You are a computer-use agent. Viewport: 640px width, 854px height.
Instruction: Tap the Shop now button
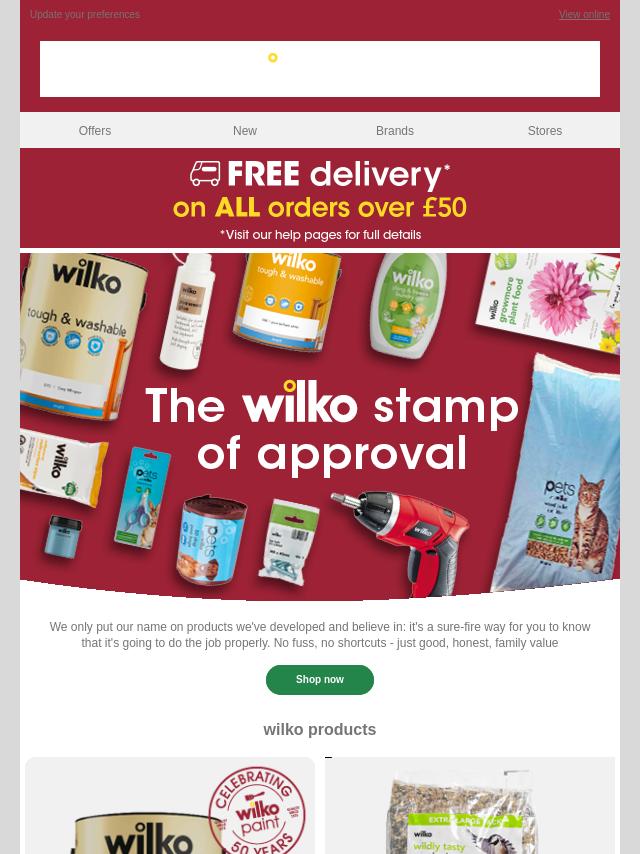click(320, 680)
